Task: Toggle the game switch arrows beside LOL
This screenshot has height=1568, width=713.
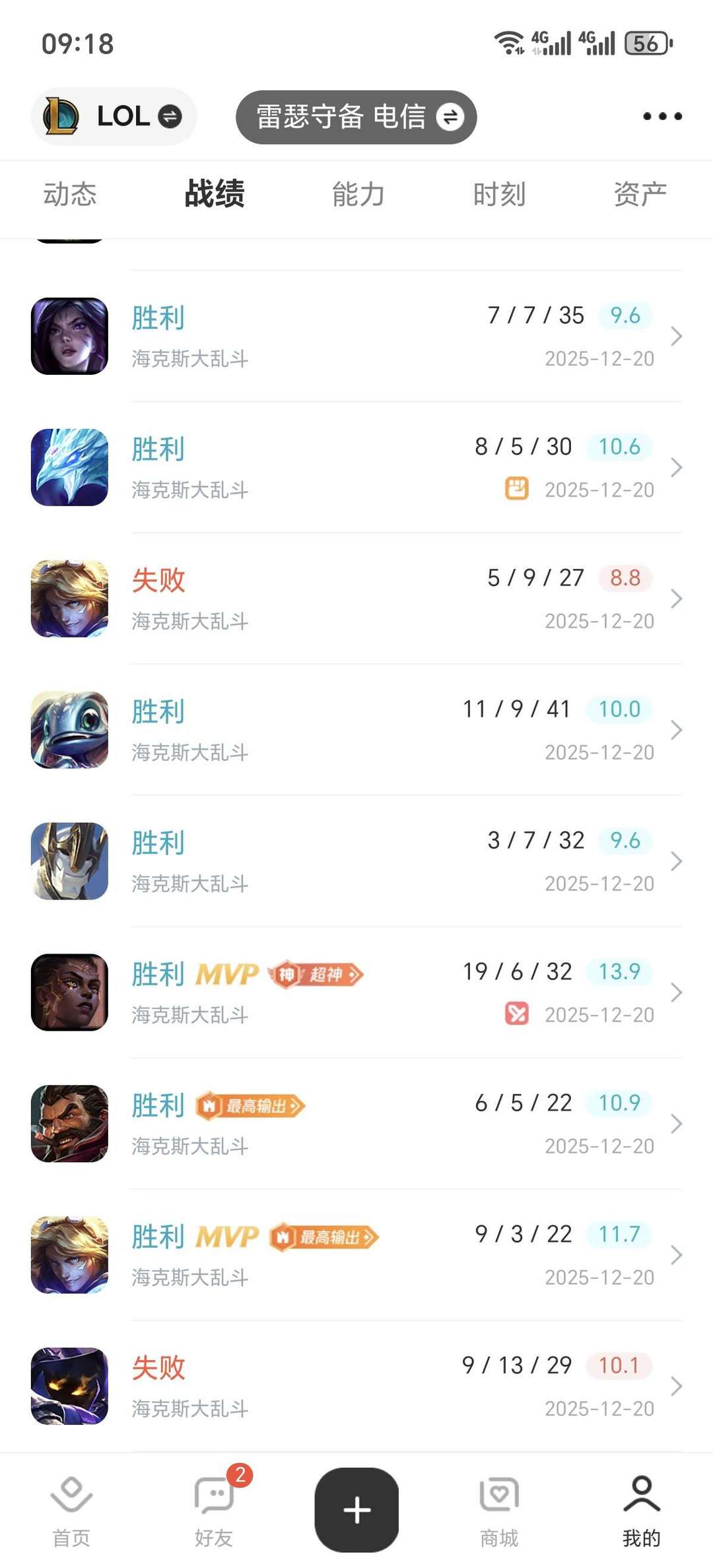Action: point(171,116)
